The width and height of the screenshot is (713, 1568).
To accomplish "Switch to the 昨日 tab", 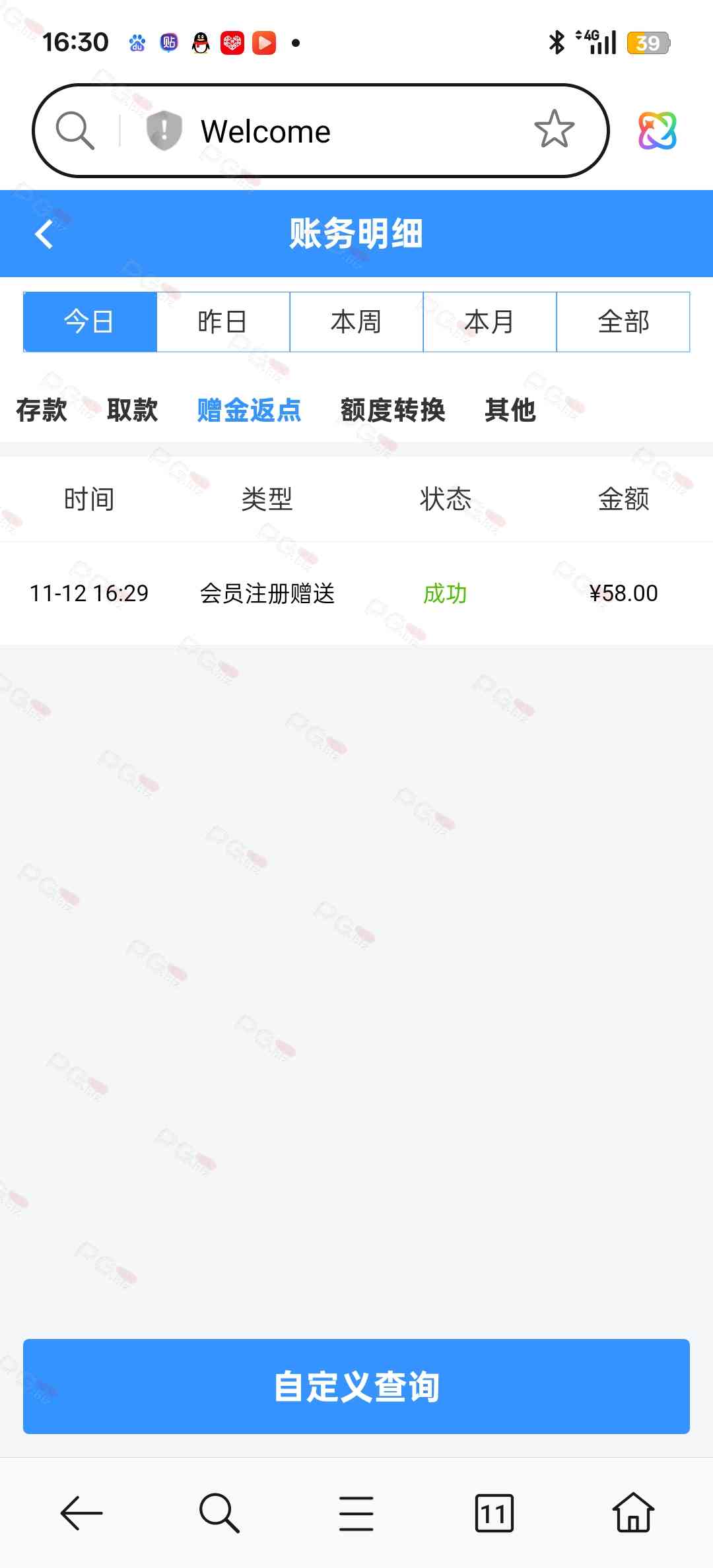I will tap(223, 322).
